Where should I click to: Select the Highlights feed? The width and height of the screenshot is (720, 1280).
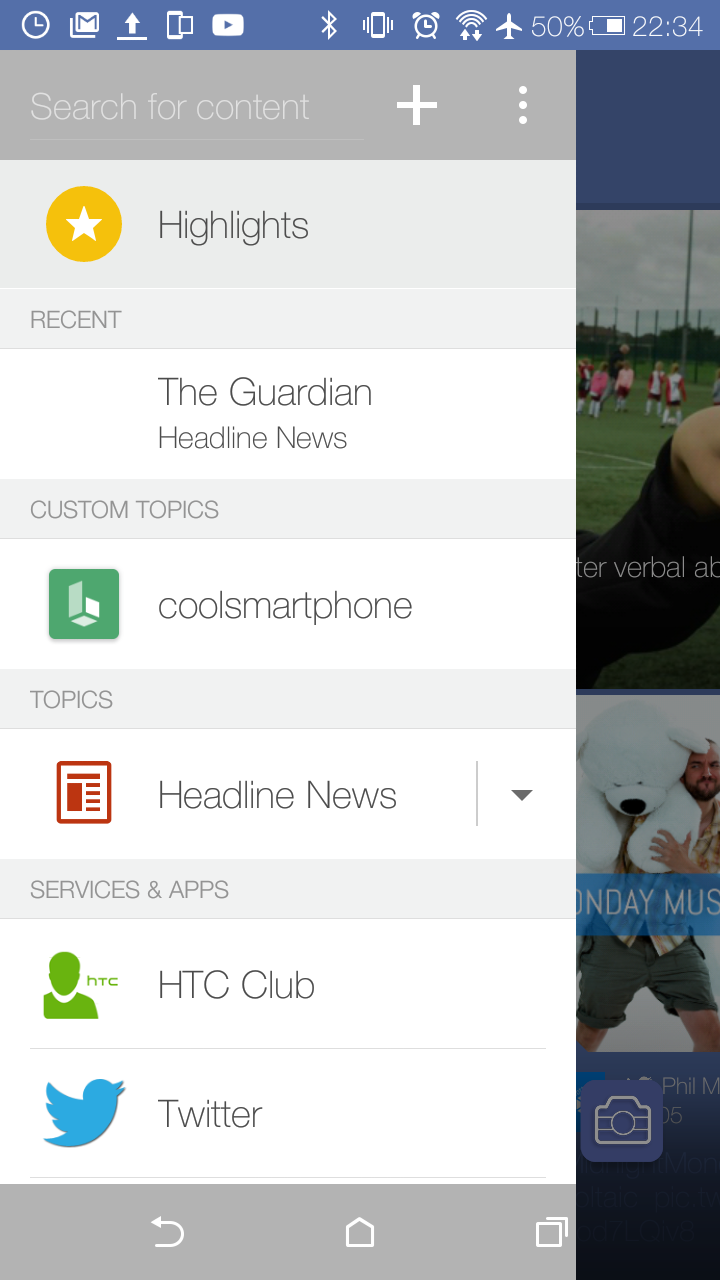288,224
